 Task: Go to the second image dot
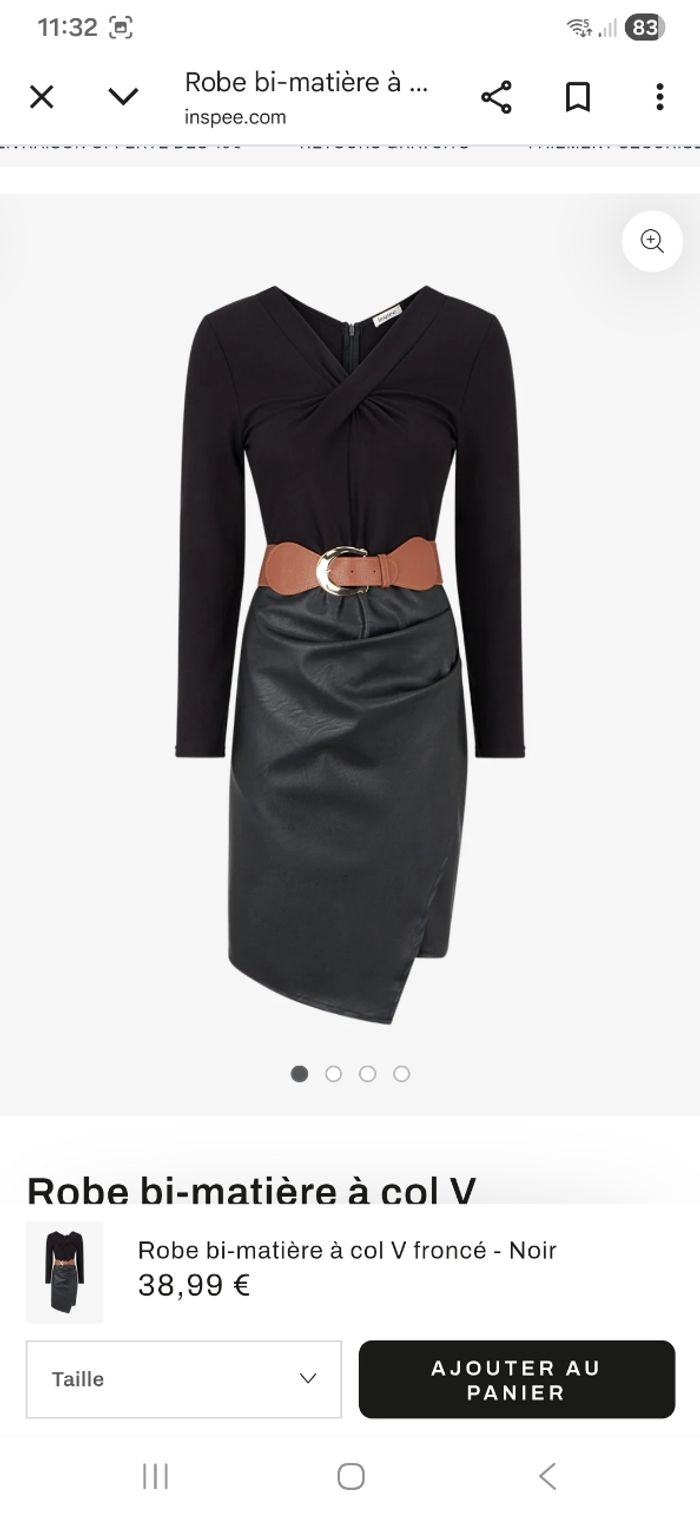tap(334, 1074)
